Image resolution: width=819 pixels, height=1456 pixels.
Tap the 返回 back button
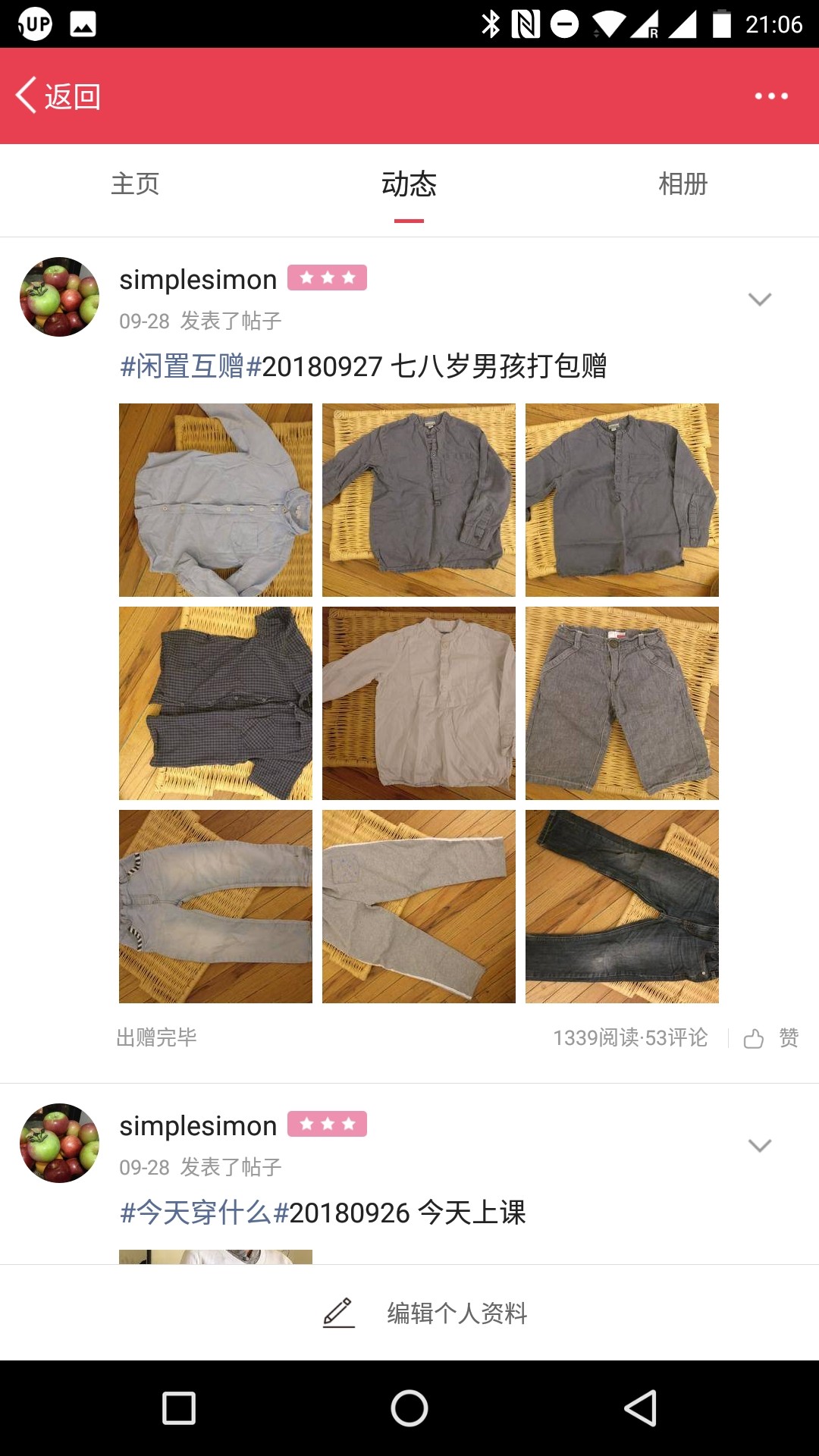[x=58, y=96]
